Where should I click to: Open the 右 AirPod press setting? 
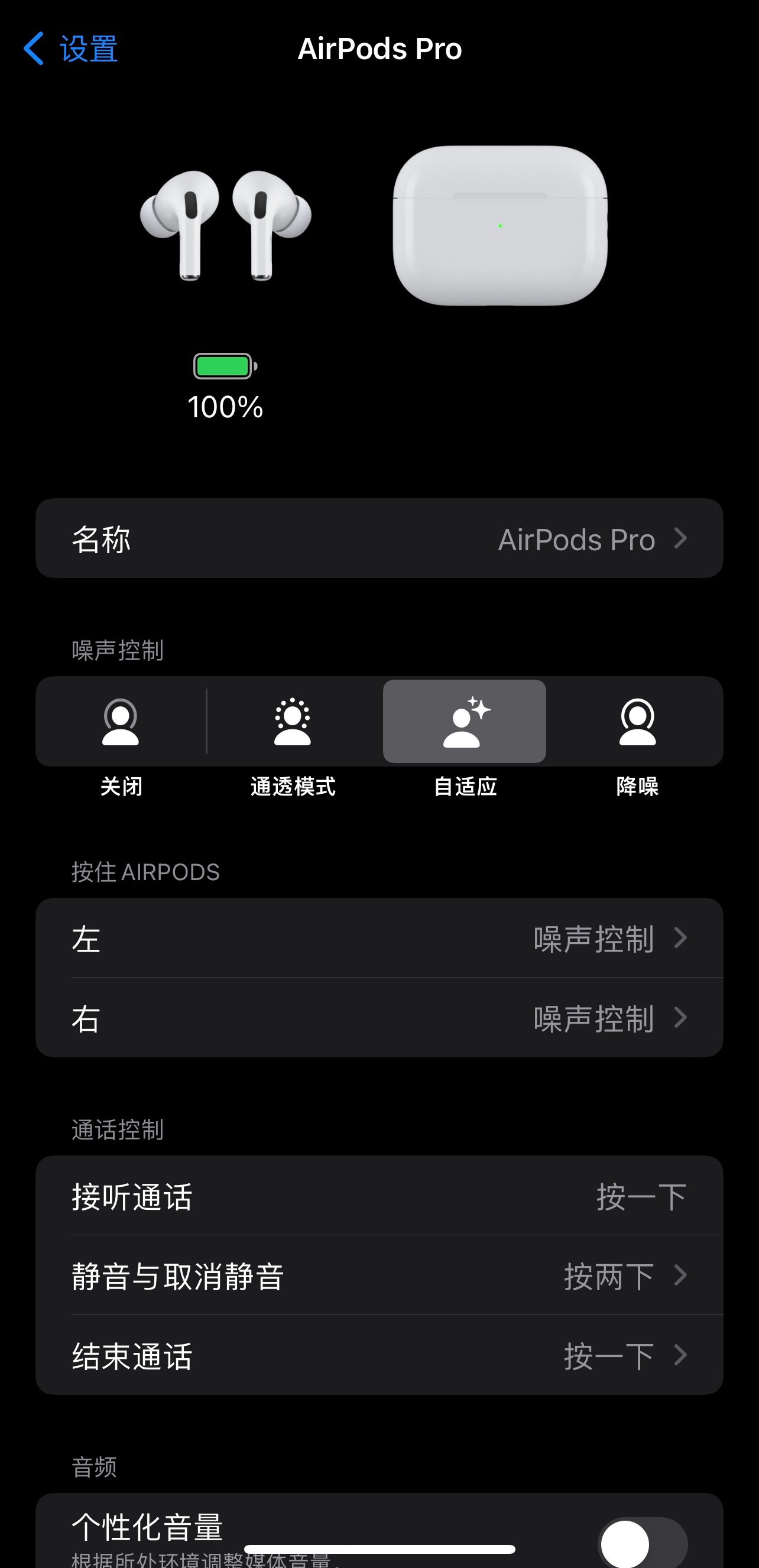click(x=379, y=1018)
